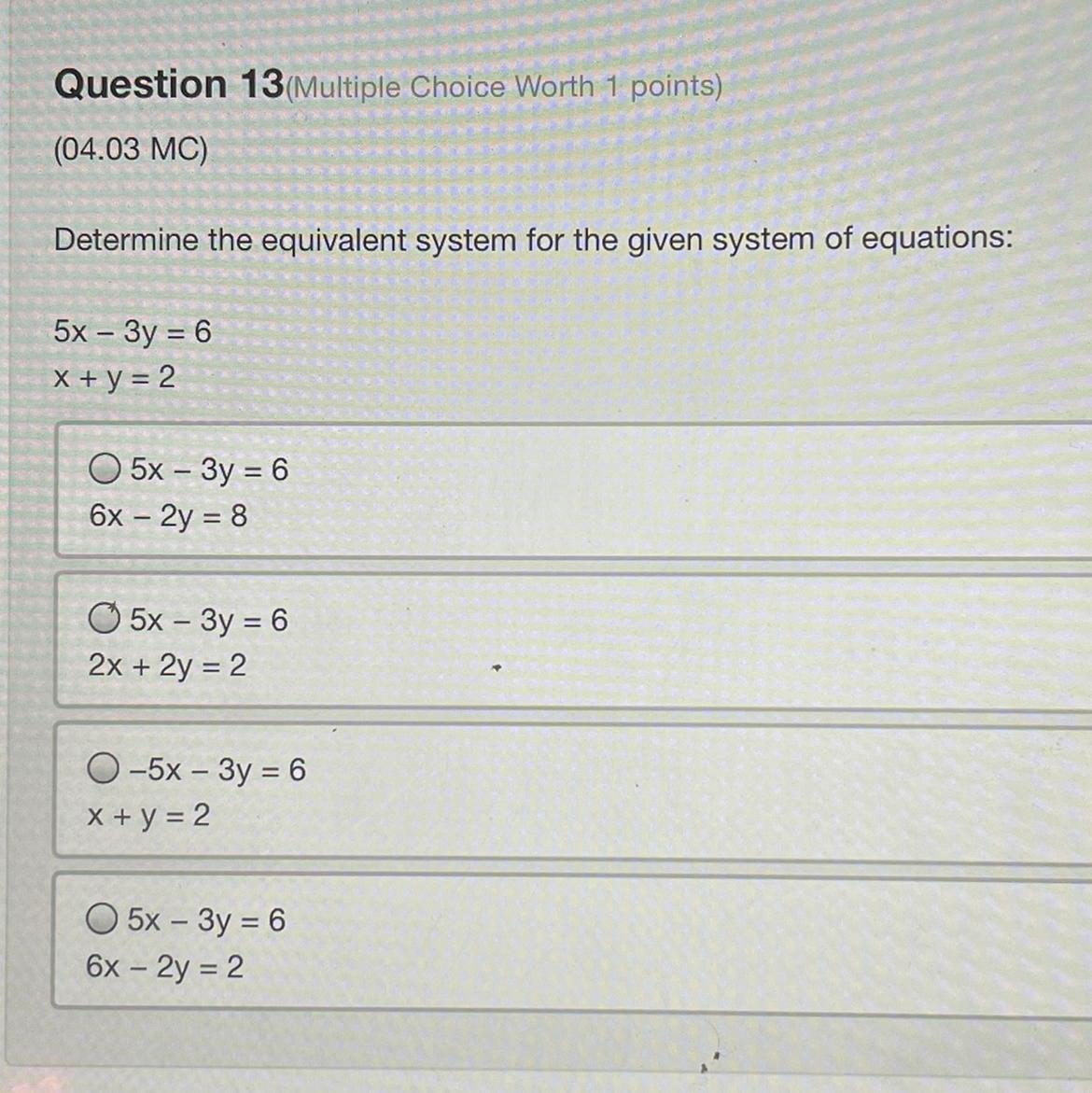Image resolution: width=1092 pixels, height=1093 pixels.
Task: Mark answer with 6x – 2y = 2
Action: click(102, 919)
